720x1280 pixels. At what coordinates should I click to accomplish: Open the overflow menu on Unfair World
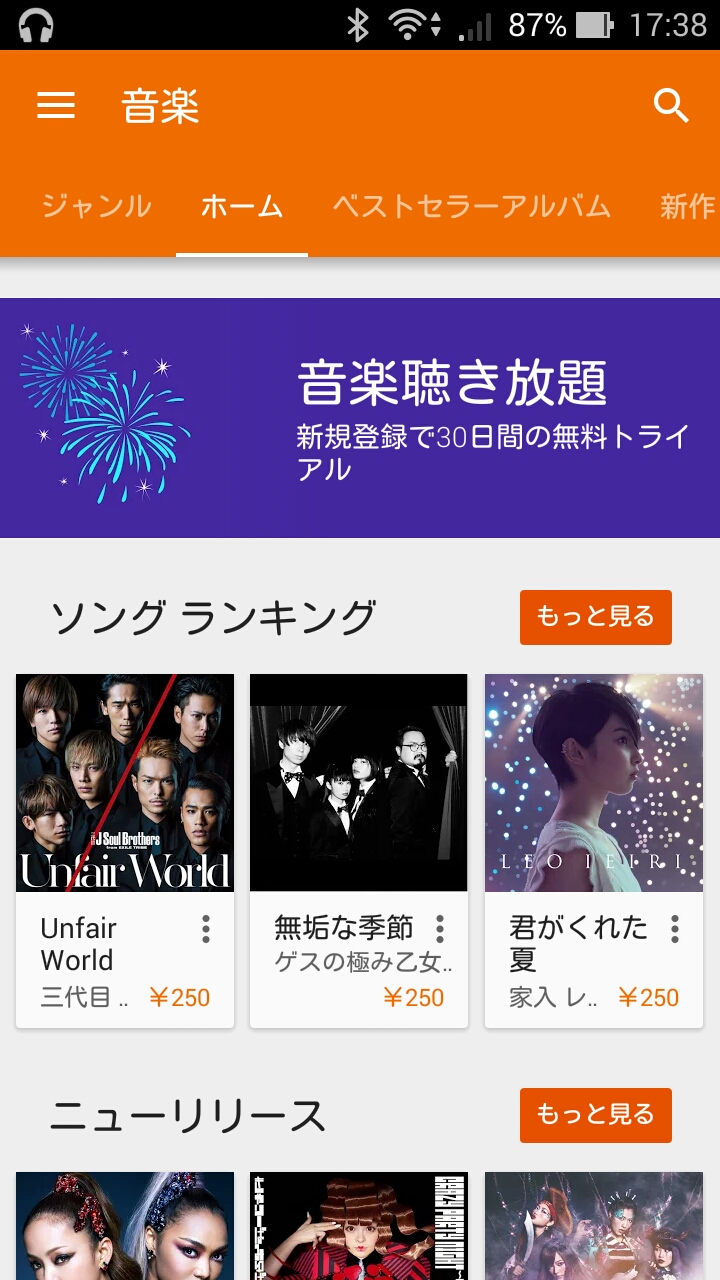coord(206,929)
